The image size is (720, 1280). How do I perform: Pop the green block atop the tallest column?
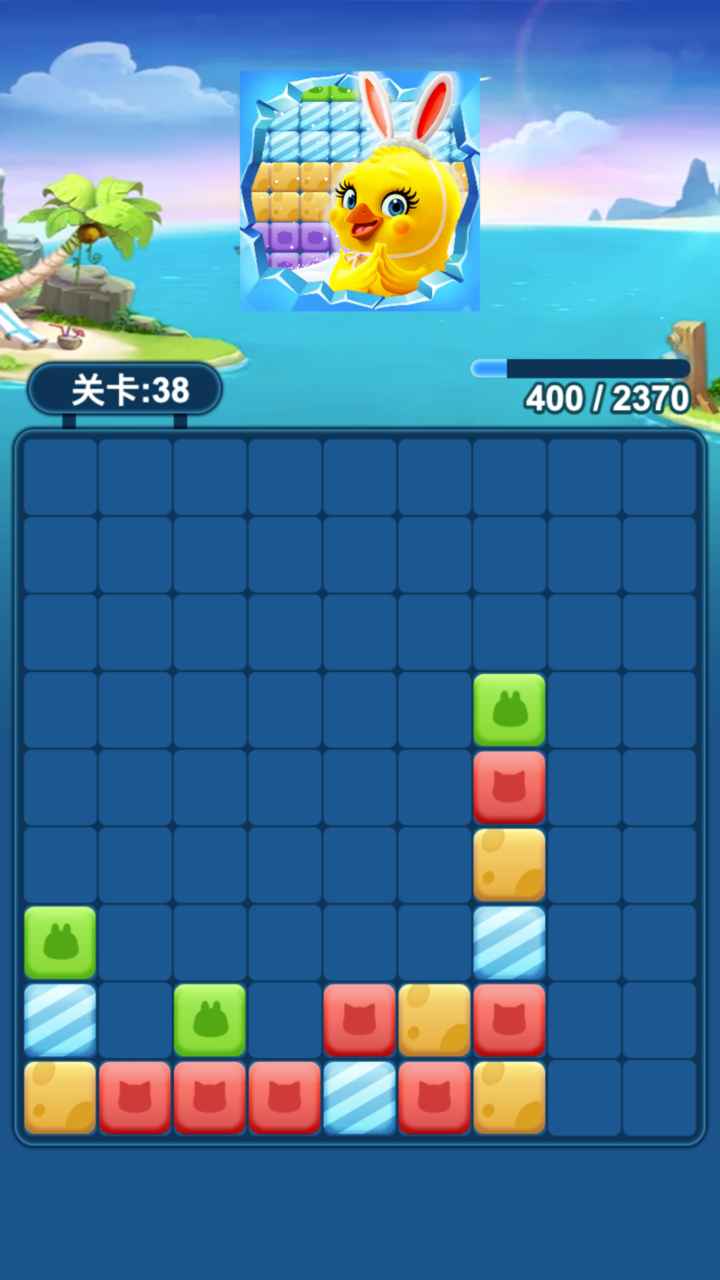point(509,710)
